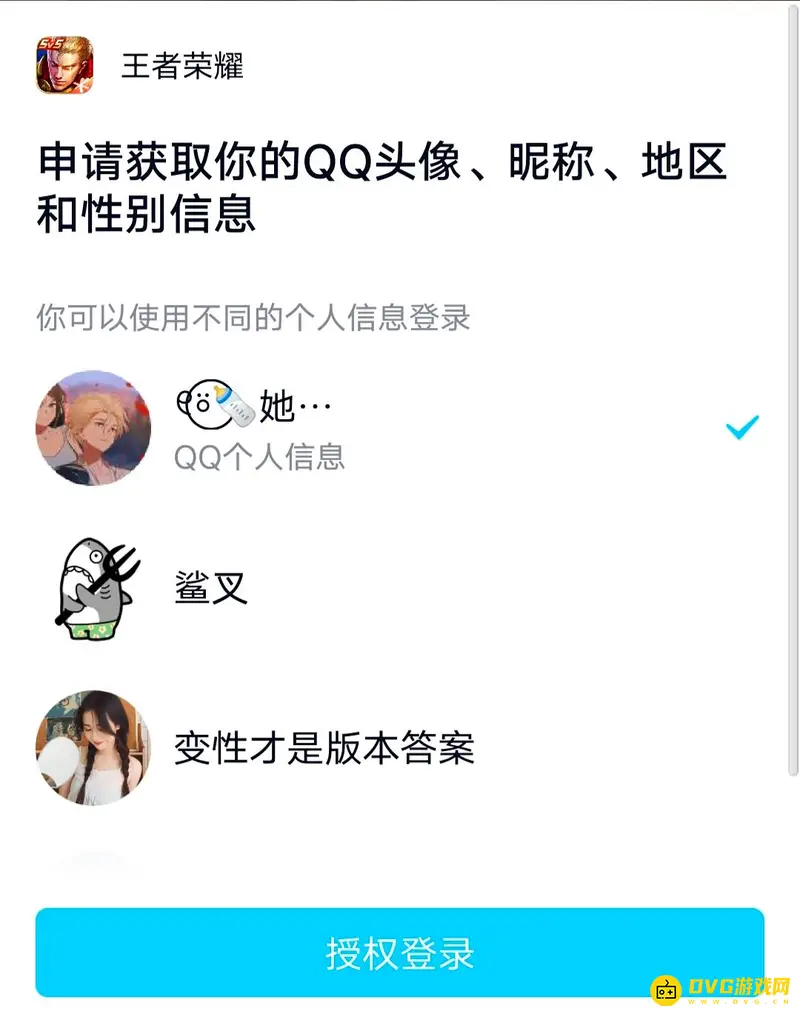Click the avatar of 变性才是版本答案
This screenshot has width=800, height=1016.
(92, 748)
